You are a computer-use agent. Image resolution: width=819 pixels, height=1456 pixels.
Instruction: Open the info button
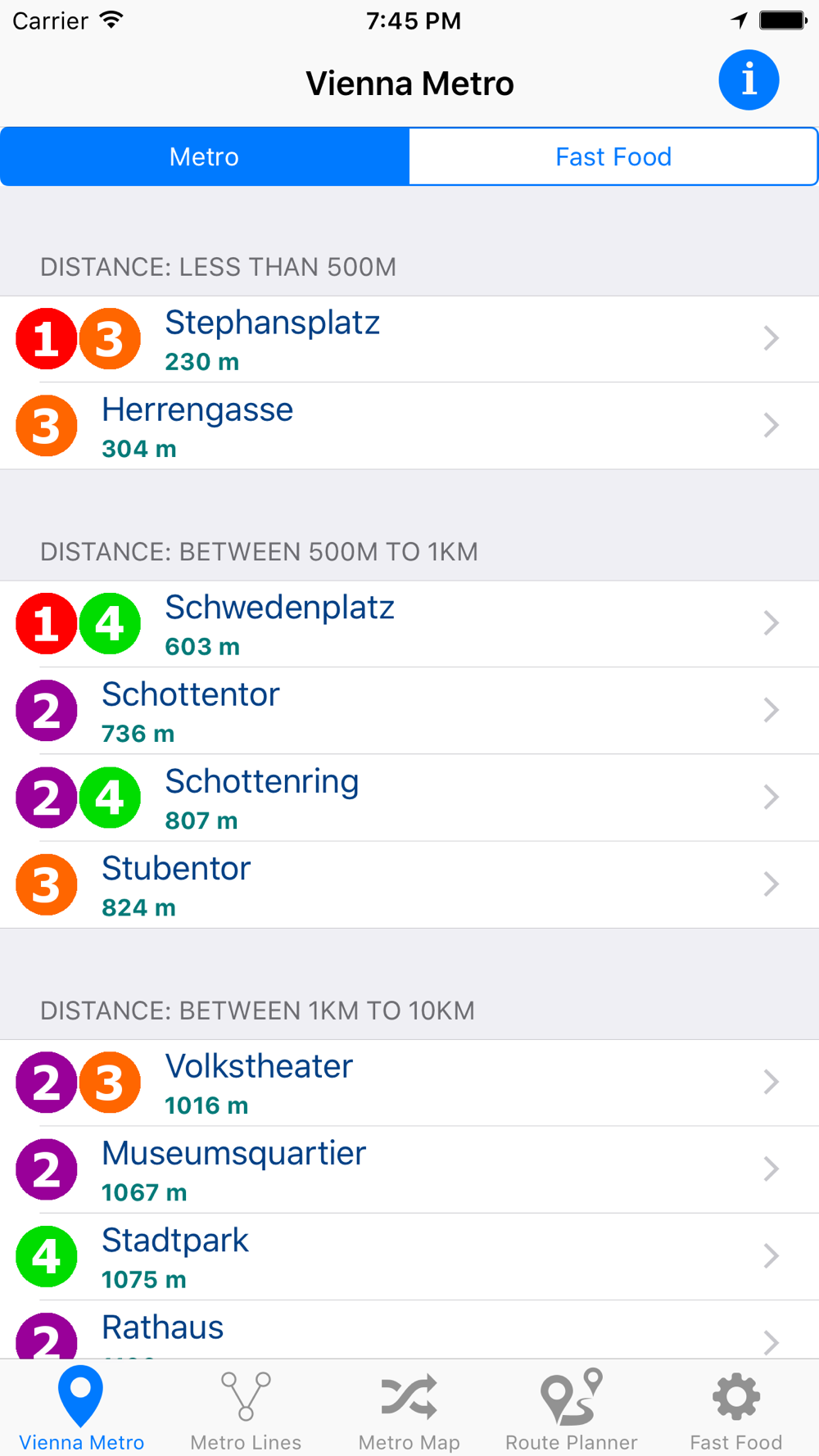pos(749,80)
